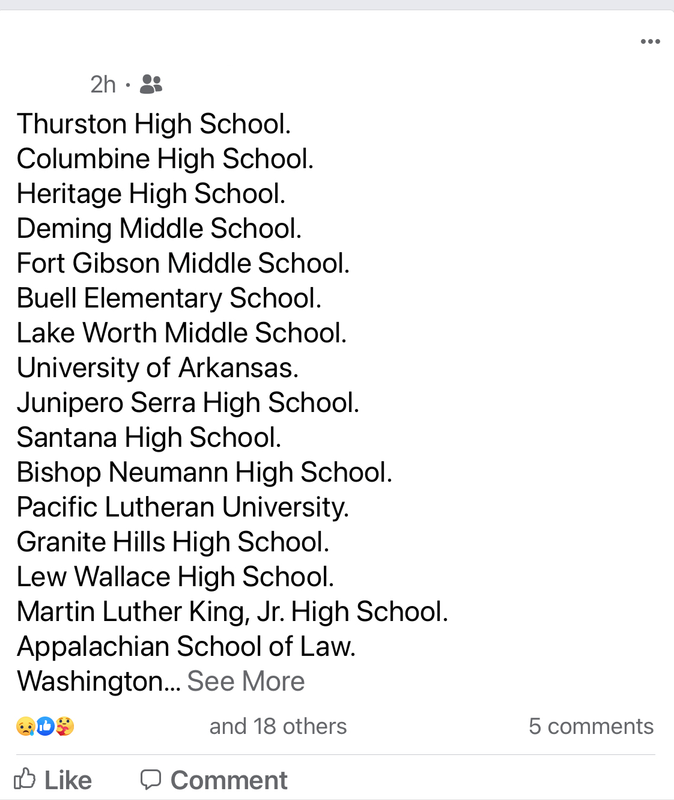Comment on this post
Image resolution: width=674 pixels, height=800 pixels.
(214, 780)
